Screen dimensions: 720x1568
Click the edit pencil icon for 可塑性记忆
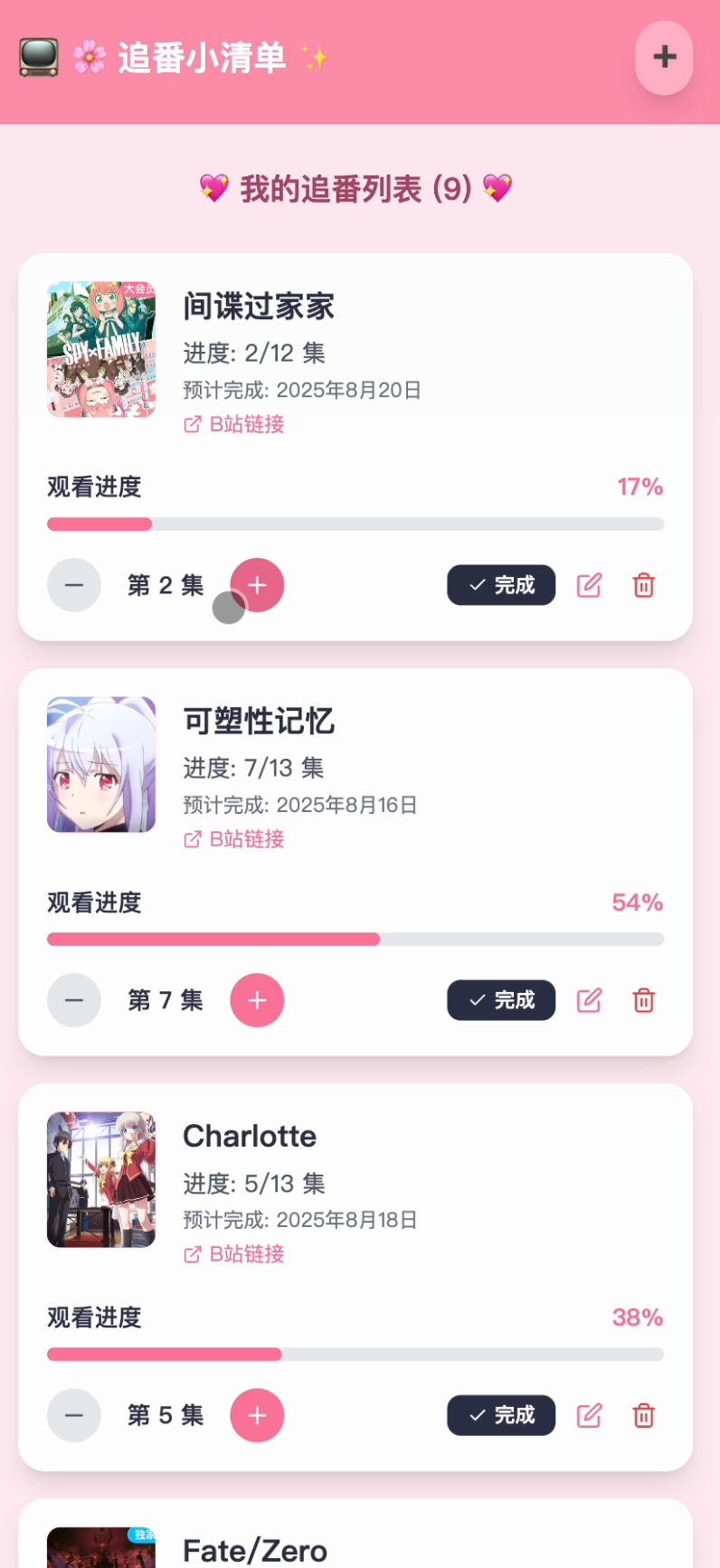point(589,1000)
